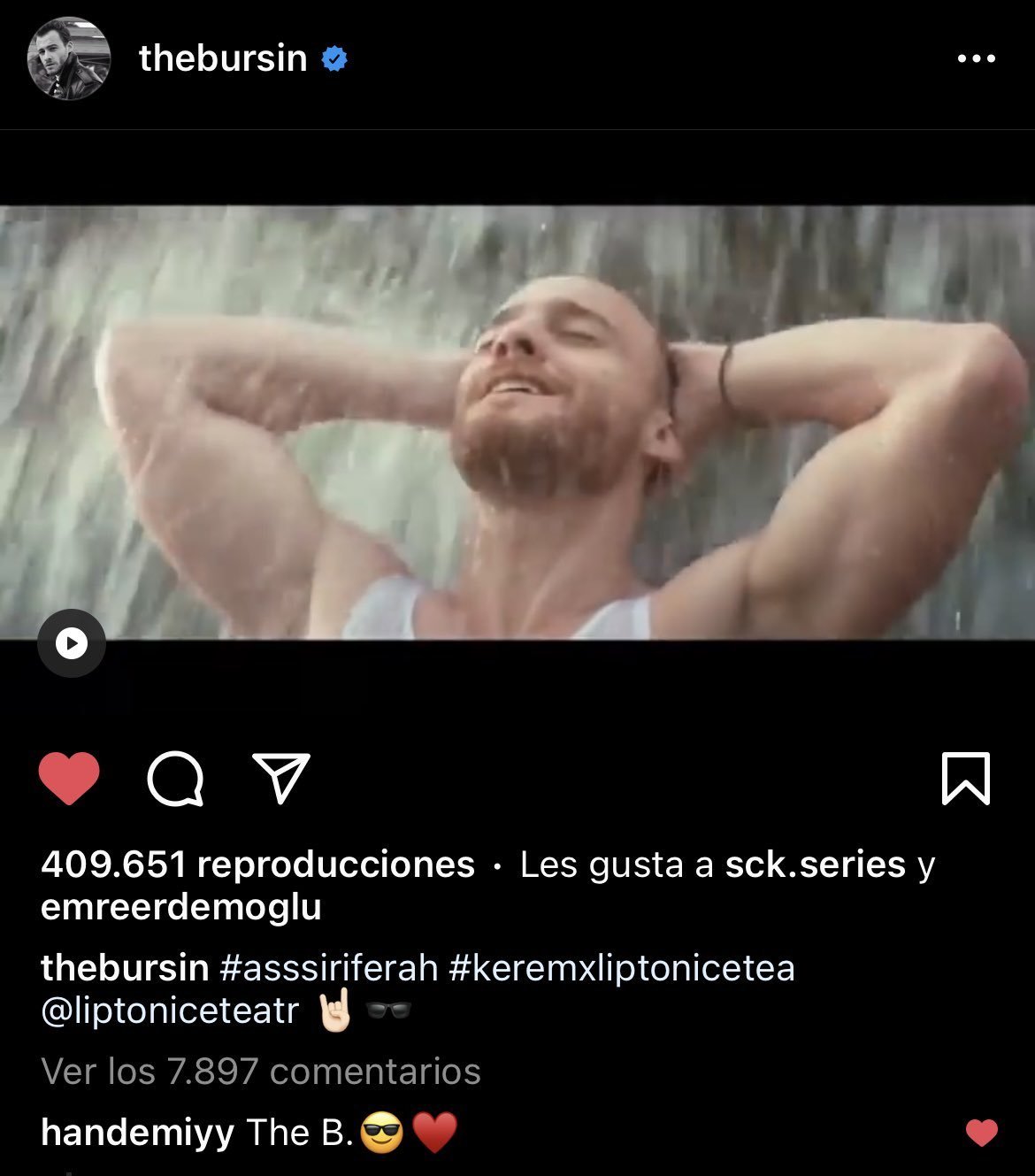Open theбursin username in post header

(x=222, y=58)
